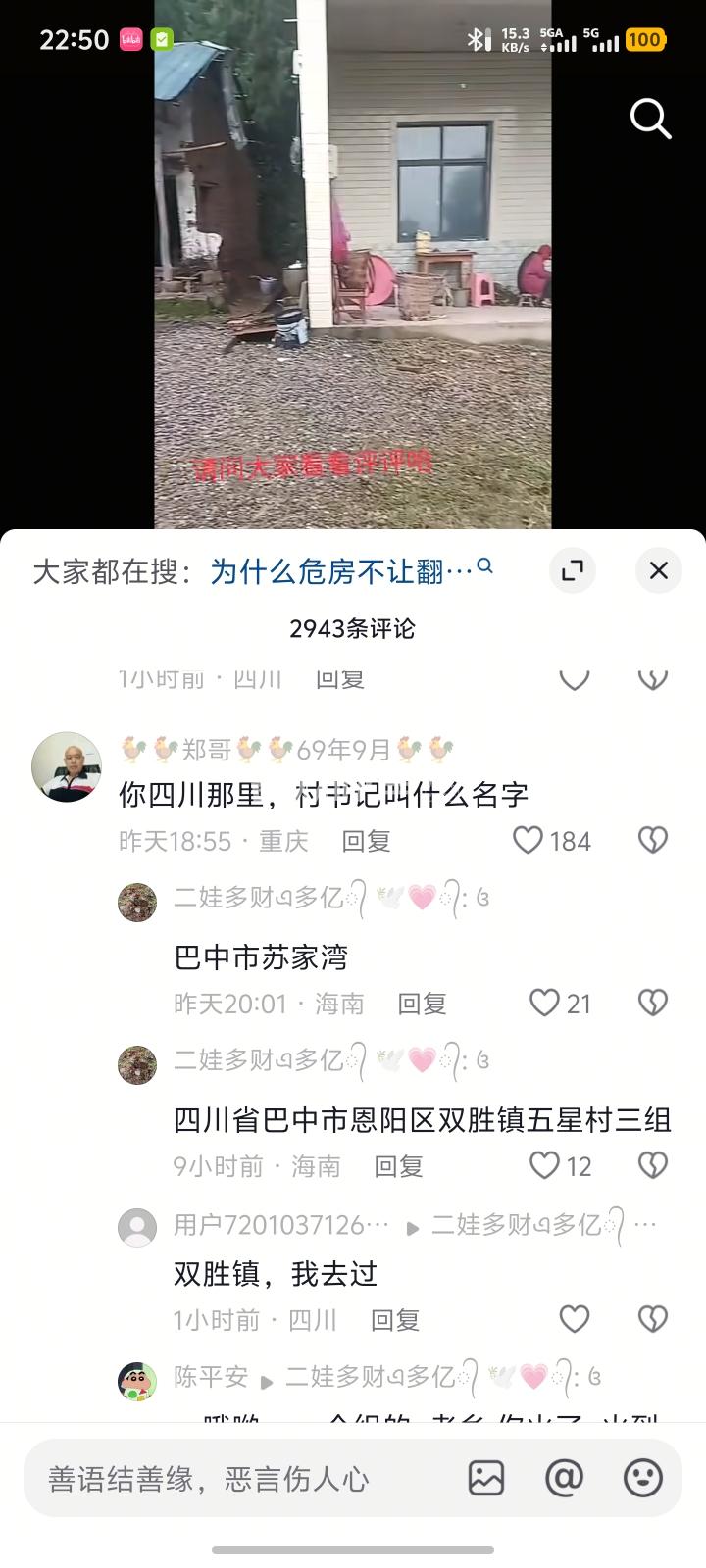Reply to 双胜镇，我去过 comment

click(x=394, y=1320)
